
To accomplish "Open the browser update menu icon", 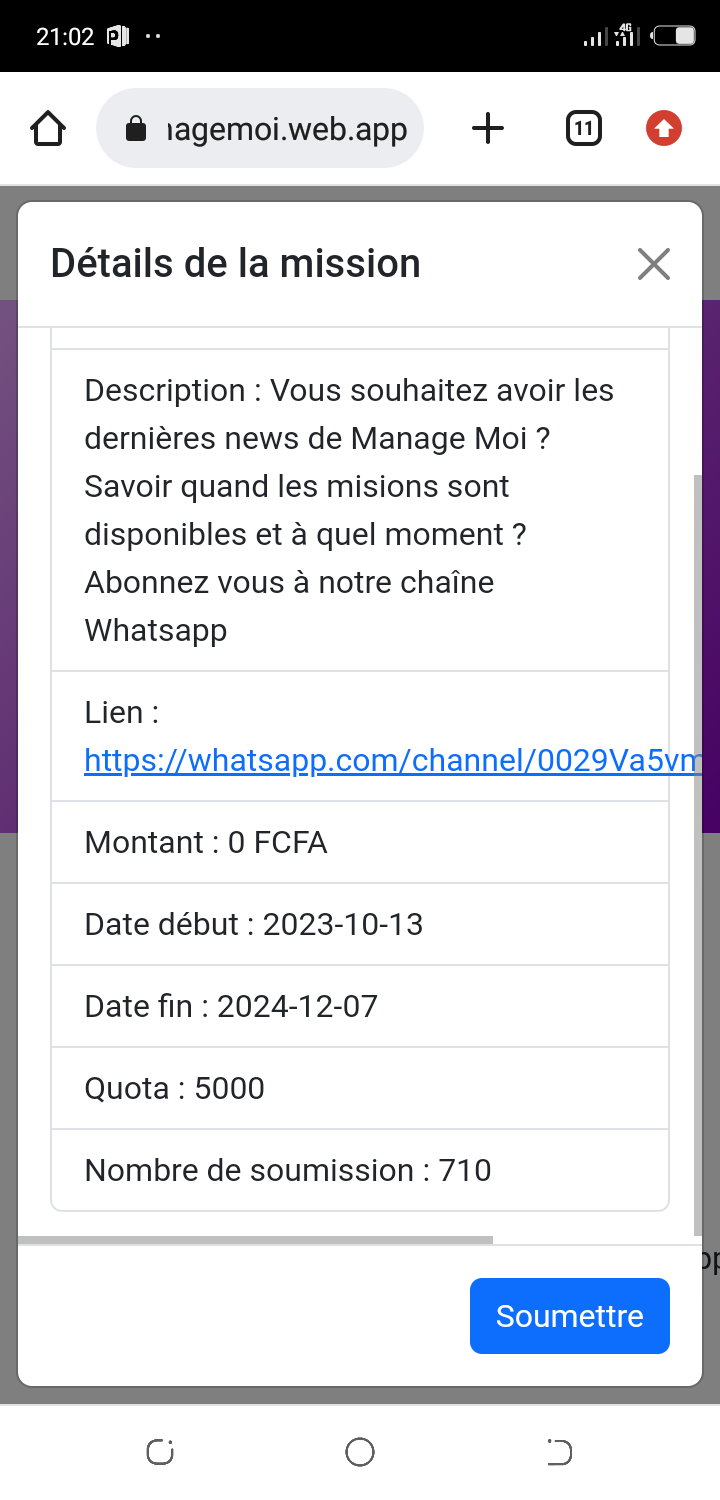I will click(x=664, y=129).
